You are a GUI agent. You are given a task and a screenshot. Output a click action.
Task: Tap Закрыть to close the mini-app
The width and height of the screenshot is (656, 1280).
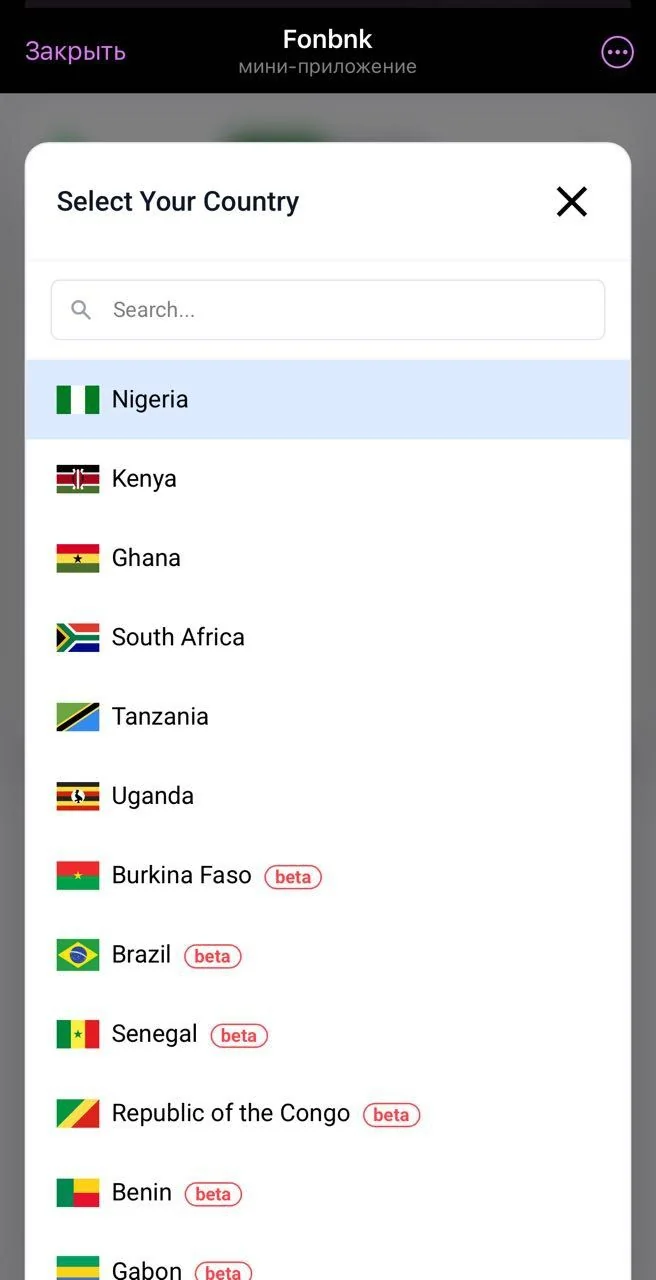pyautogui.click(x=75, y=51)
